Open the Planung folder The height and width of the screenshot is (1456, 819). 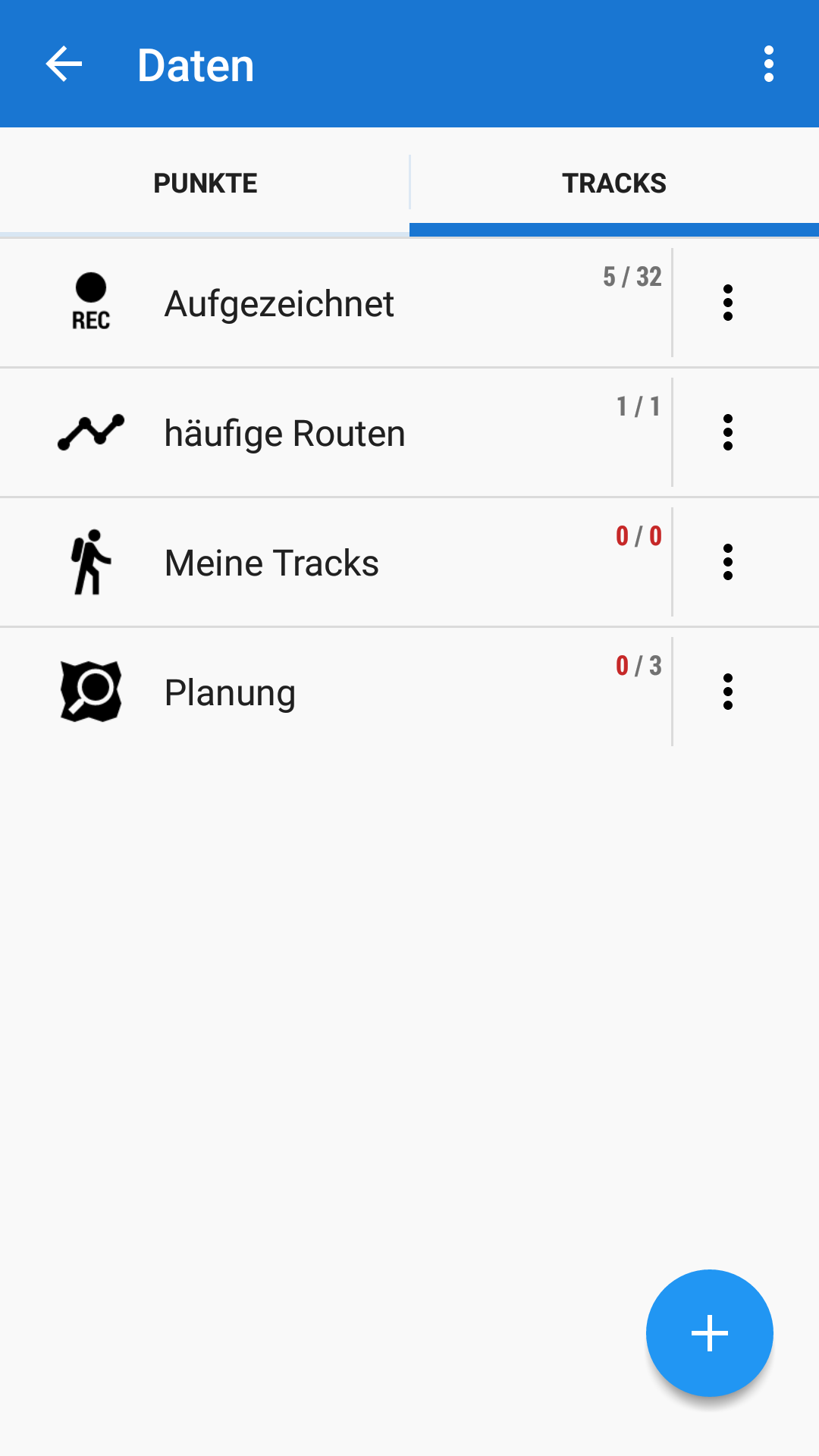click(334, 692)
